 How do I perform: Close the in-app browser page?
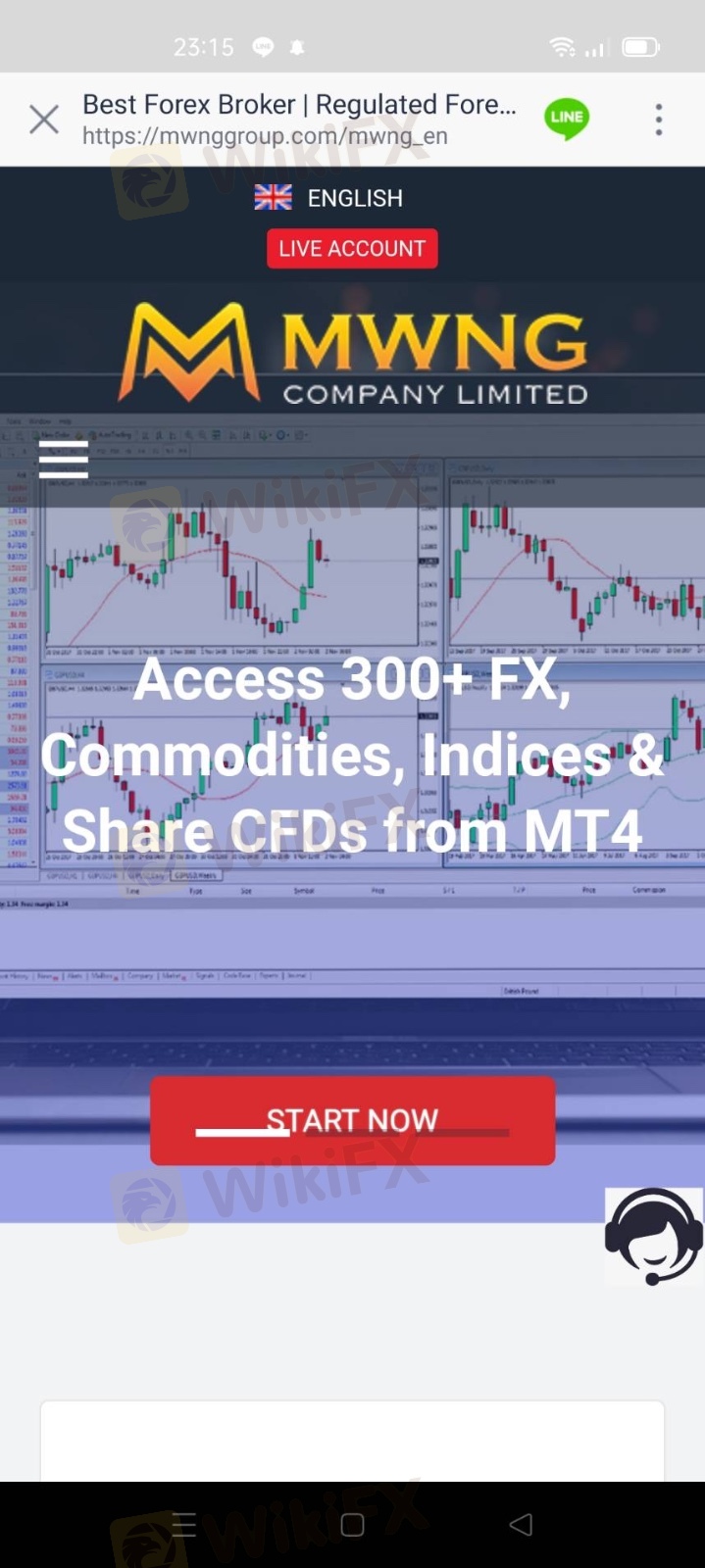point(44,120)
